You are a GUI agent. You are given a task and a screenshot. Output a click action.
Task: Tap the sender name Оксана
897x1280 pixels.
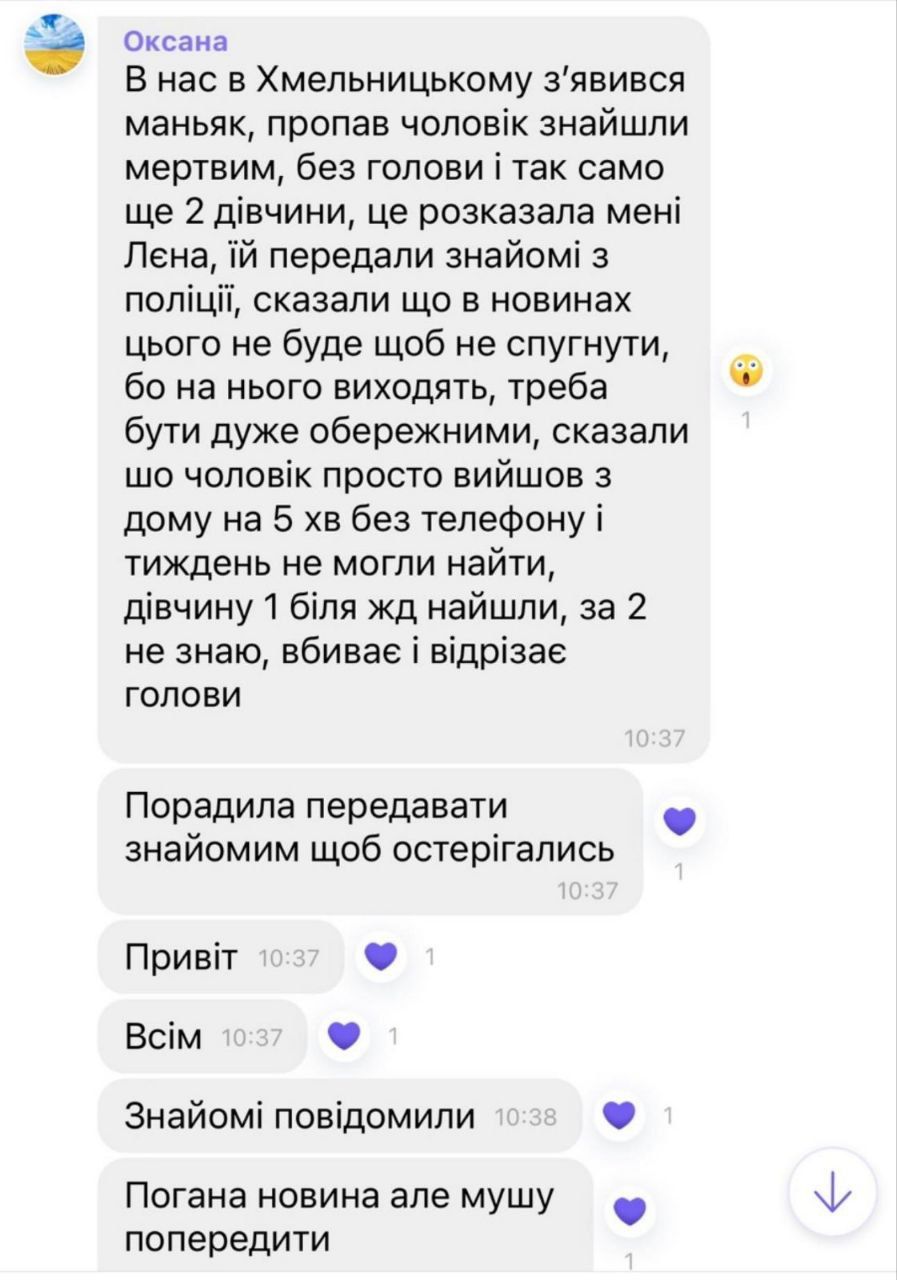point(176,41)
